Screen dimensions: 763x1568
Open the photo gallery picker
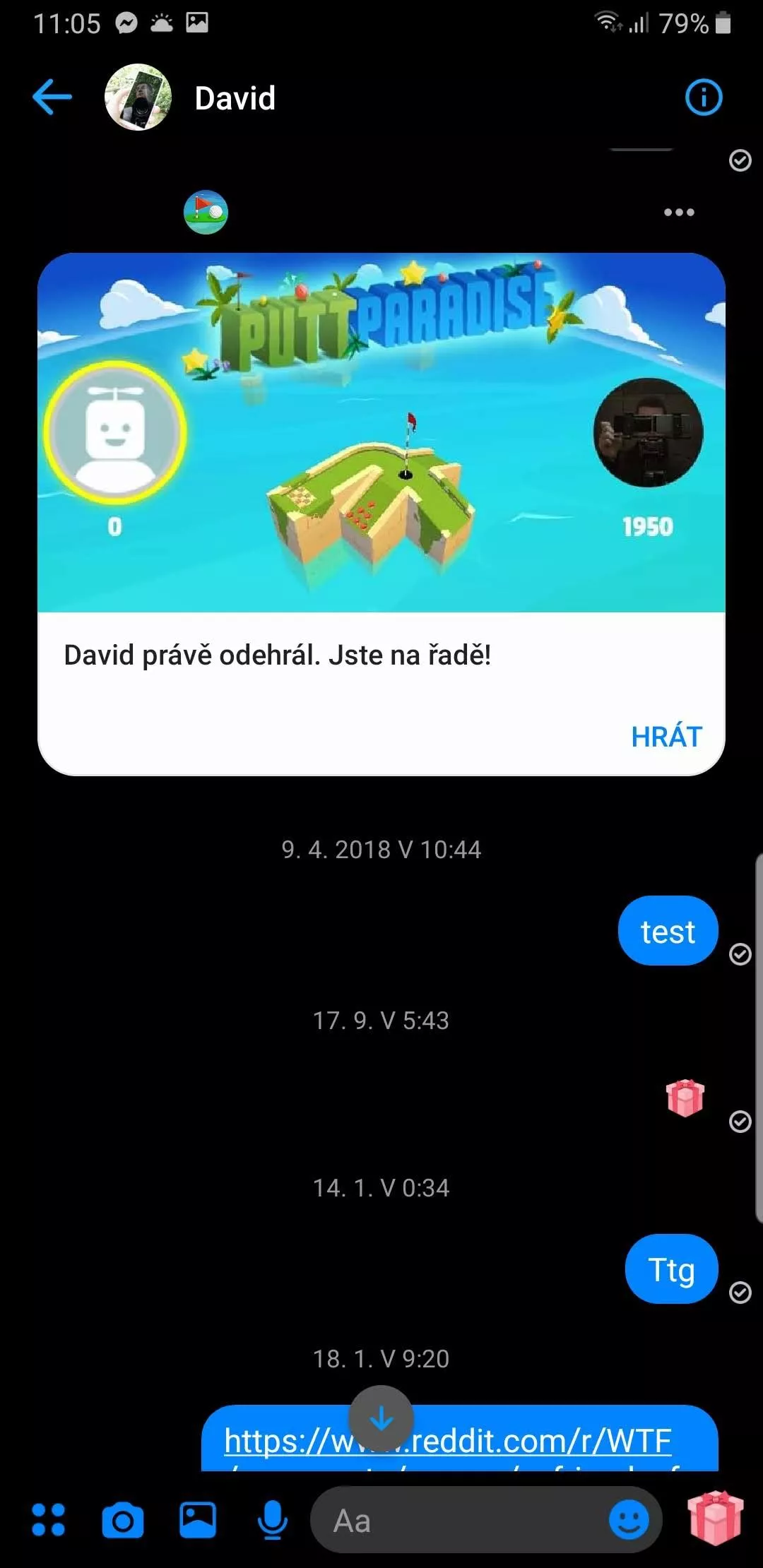198,1520
